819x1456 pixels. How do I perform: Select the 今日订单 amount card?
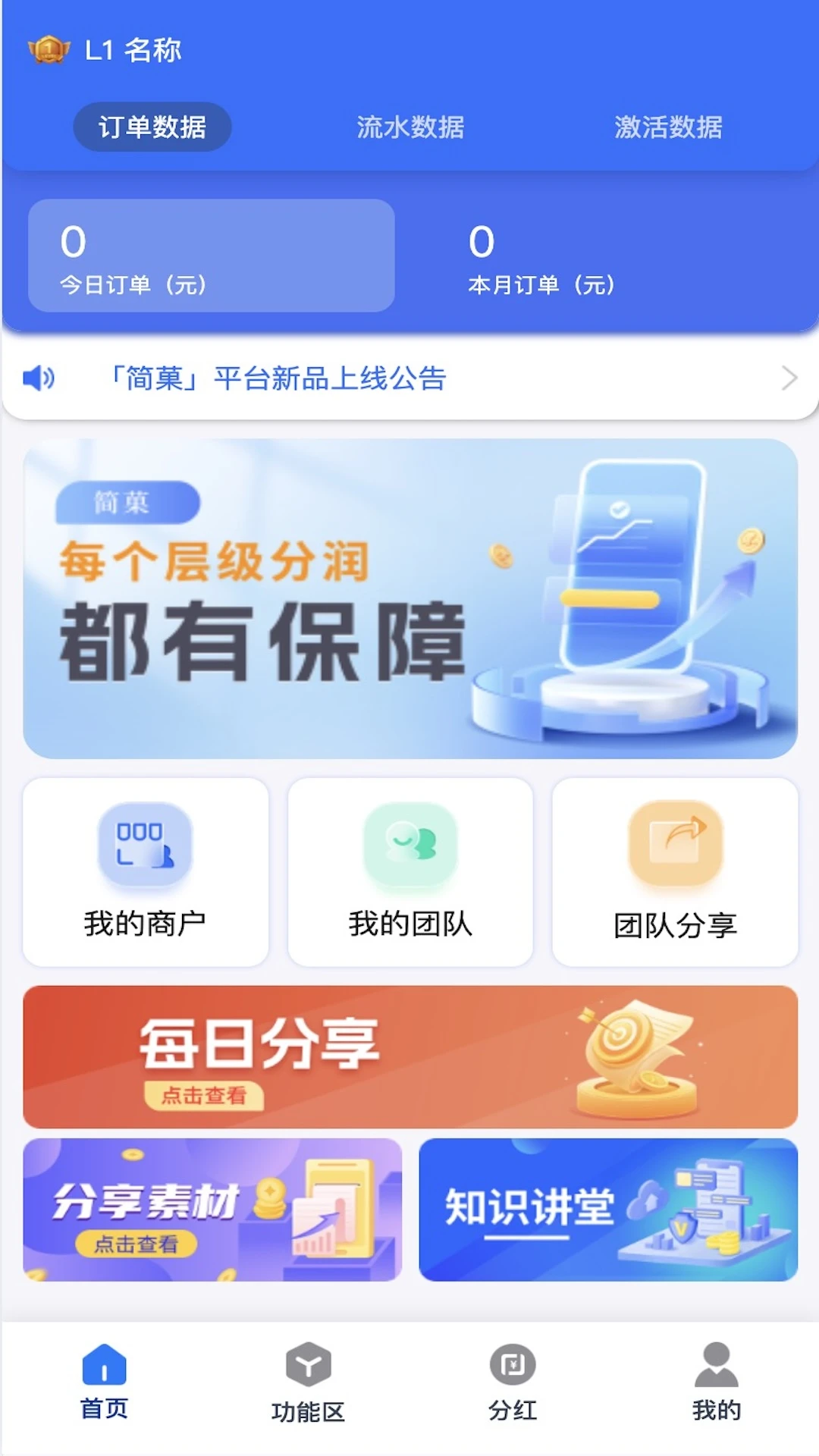point(211,258)
